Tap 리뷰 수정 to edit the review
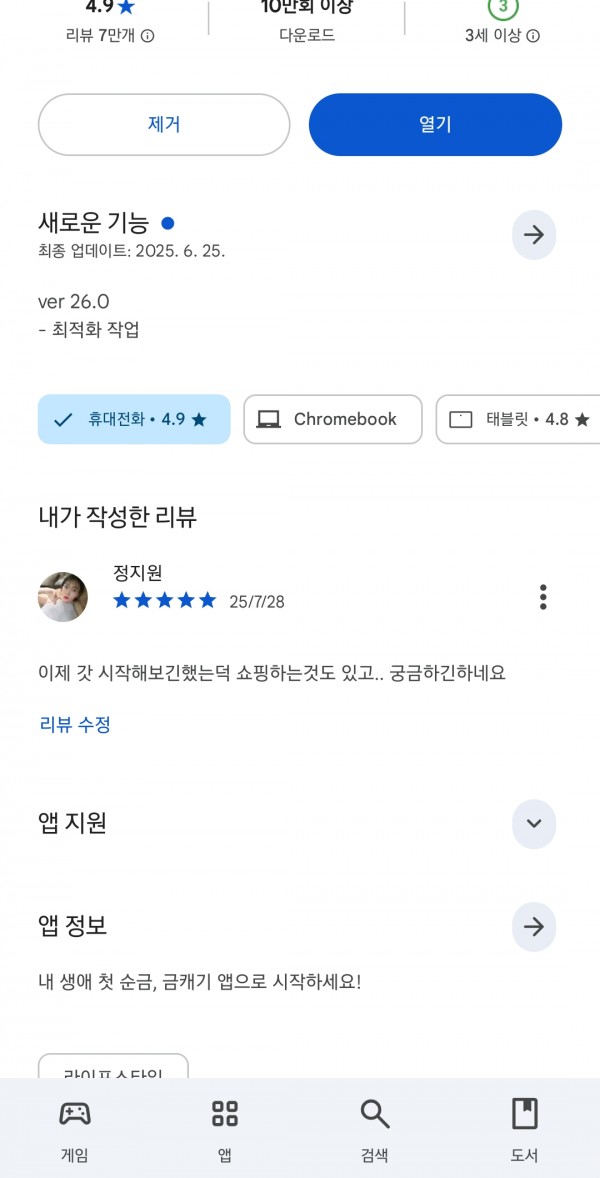Screen dimensions: 600x1178 (x=75, y=725)
